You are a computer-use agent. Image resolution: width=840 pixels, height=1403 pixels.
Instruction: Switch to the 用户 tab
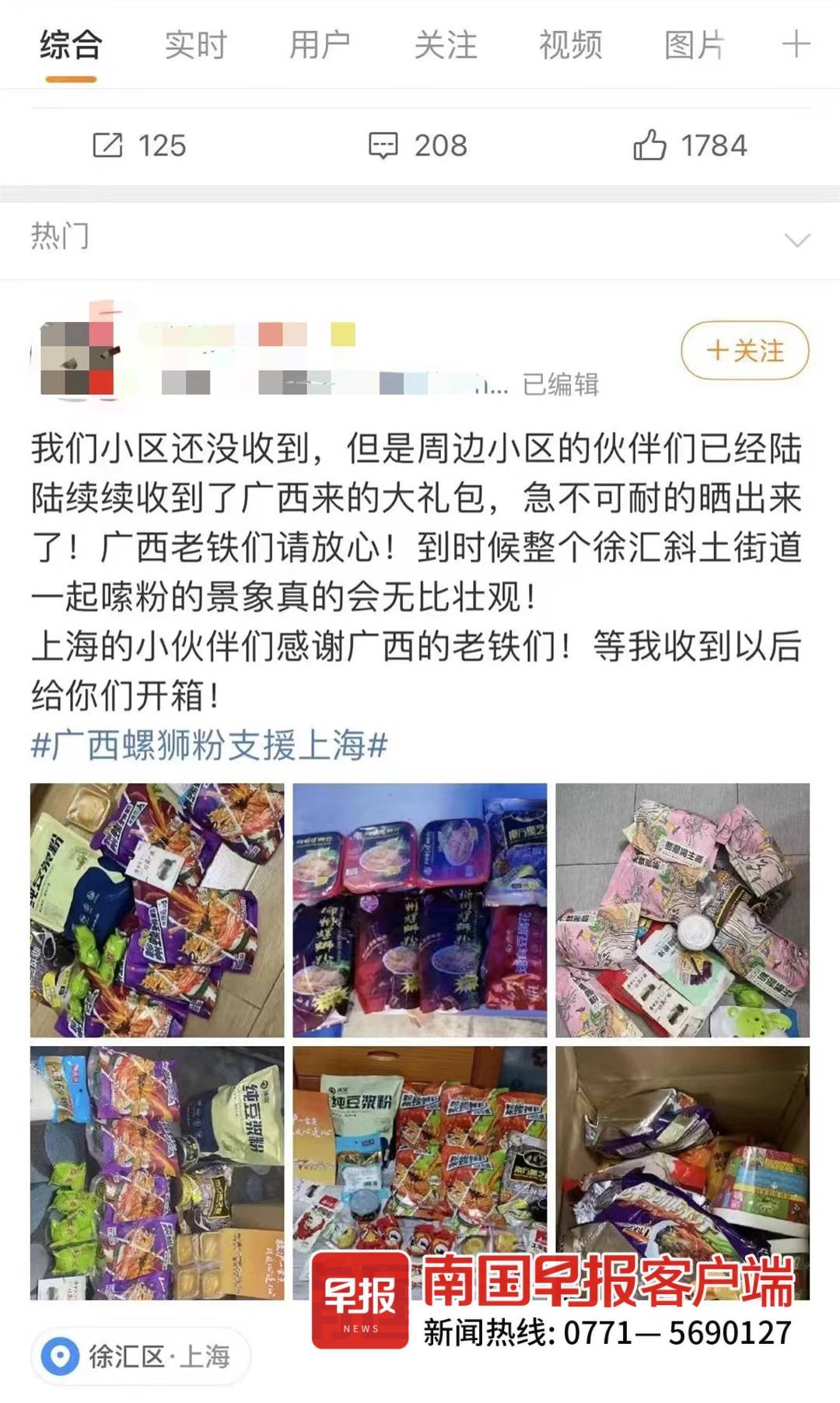click(x=320, y=45)
